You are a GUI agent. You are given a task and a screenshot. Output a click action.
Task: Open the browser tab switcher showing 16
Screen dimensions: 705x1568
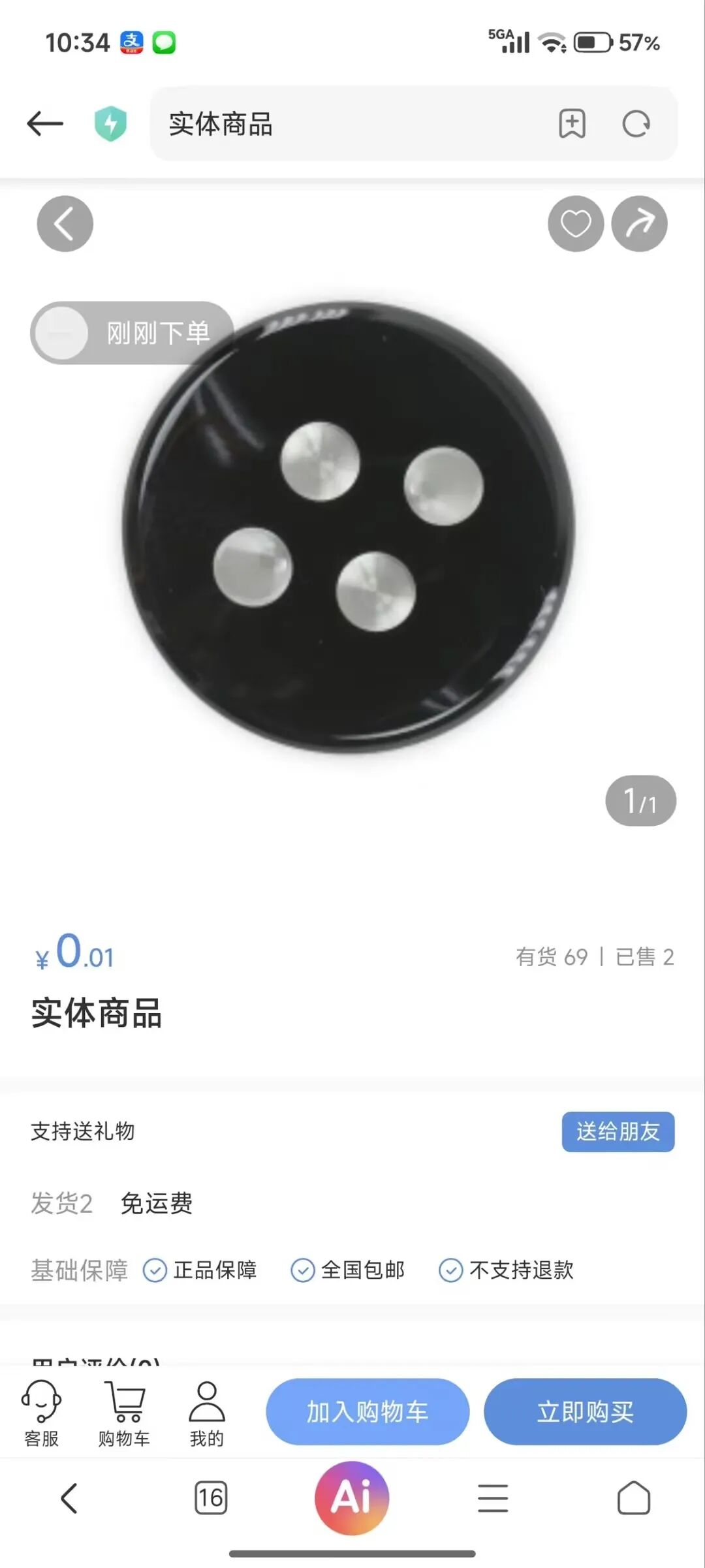tap(211, 1497)
